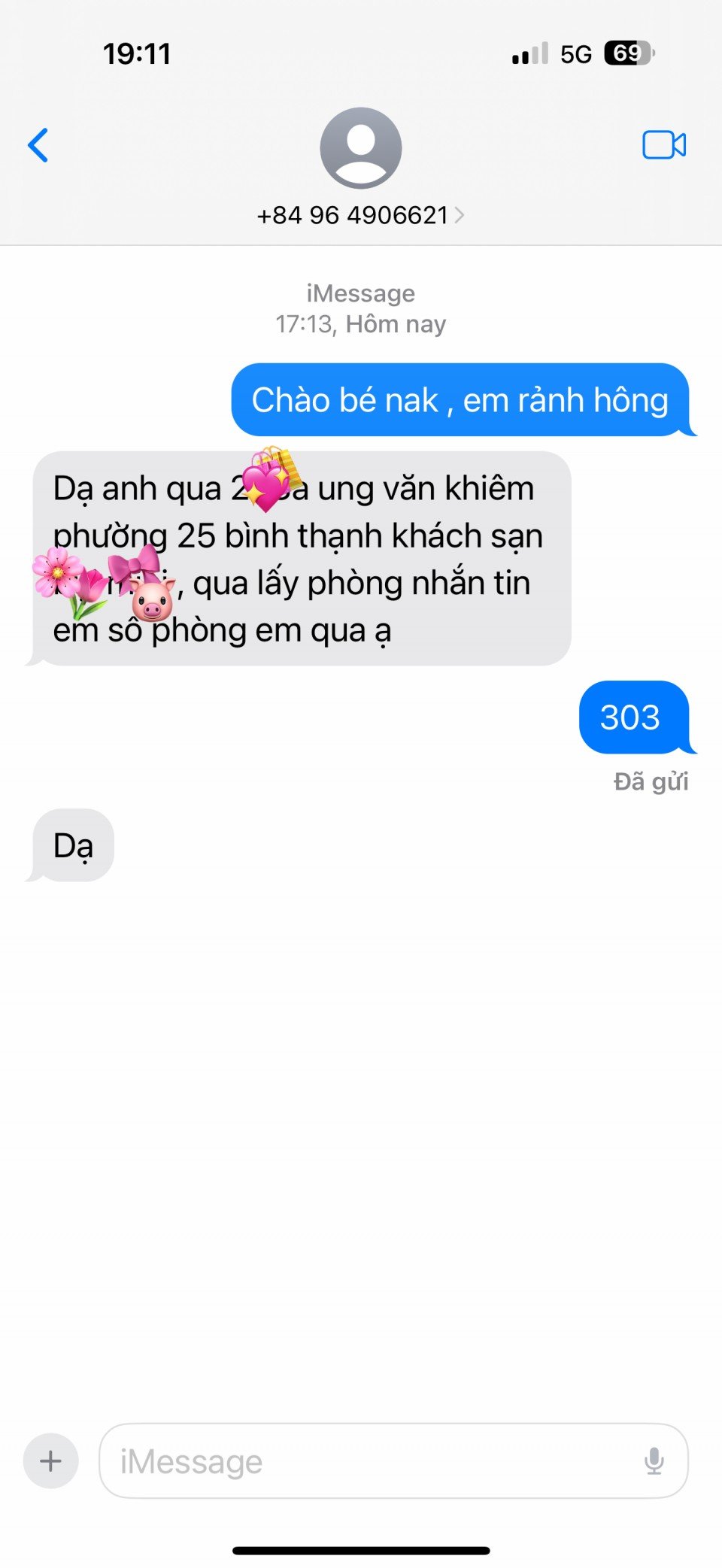Focus the iMessage text field

coord(369,1461)
